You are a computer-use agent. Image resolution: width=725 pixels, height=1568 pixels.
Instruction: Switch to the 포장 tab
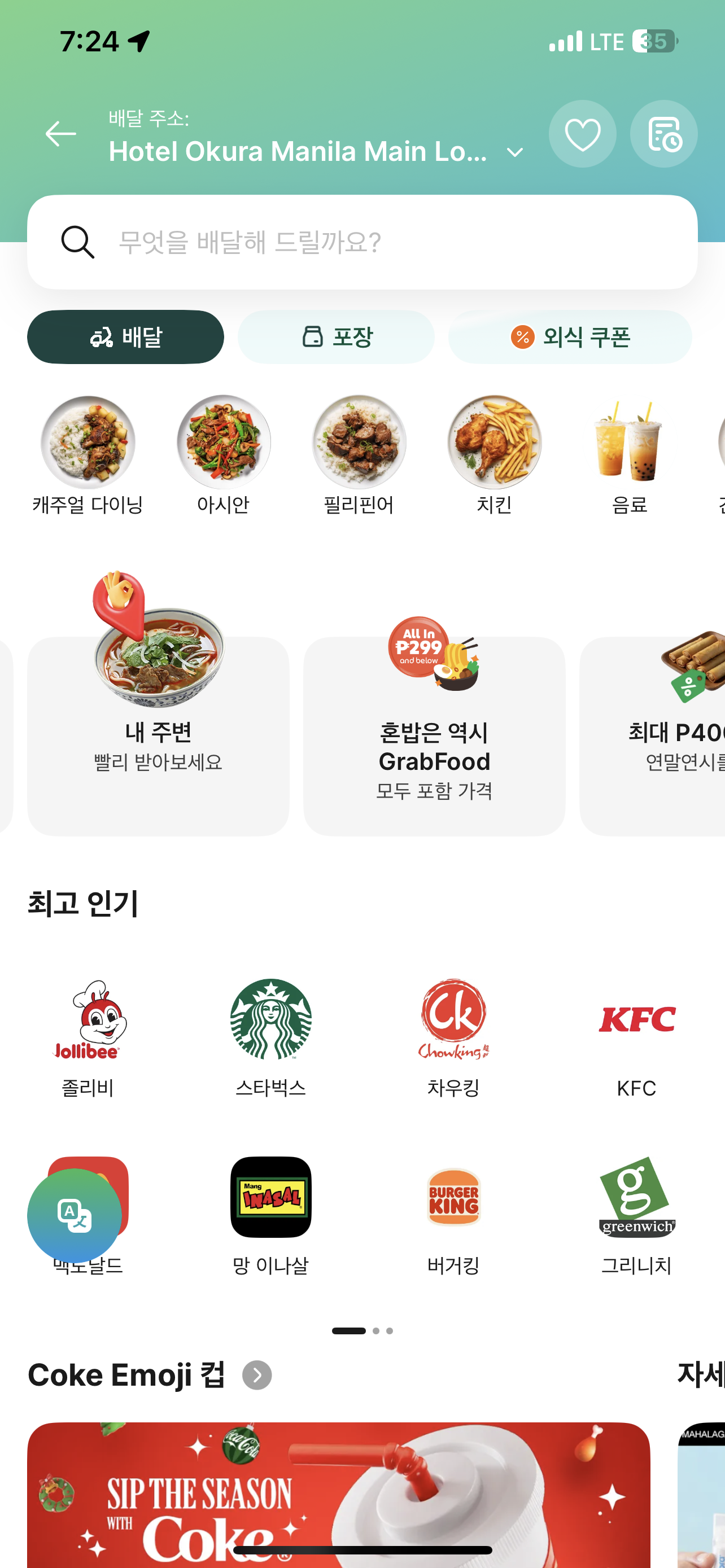click(336, 337)
